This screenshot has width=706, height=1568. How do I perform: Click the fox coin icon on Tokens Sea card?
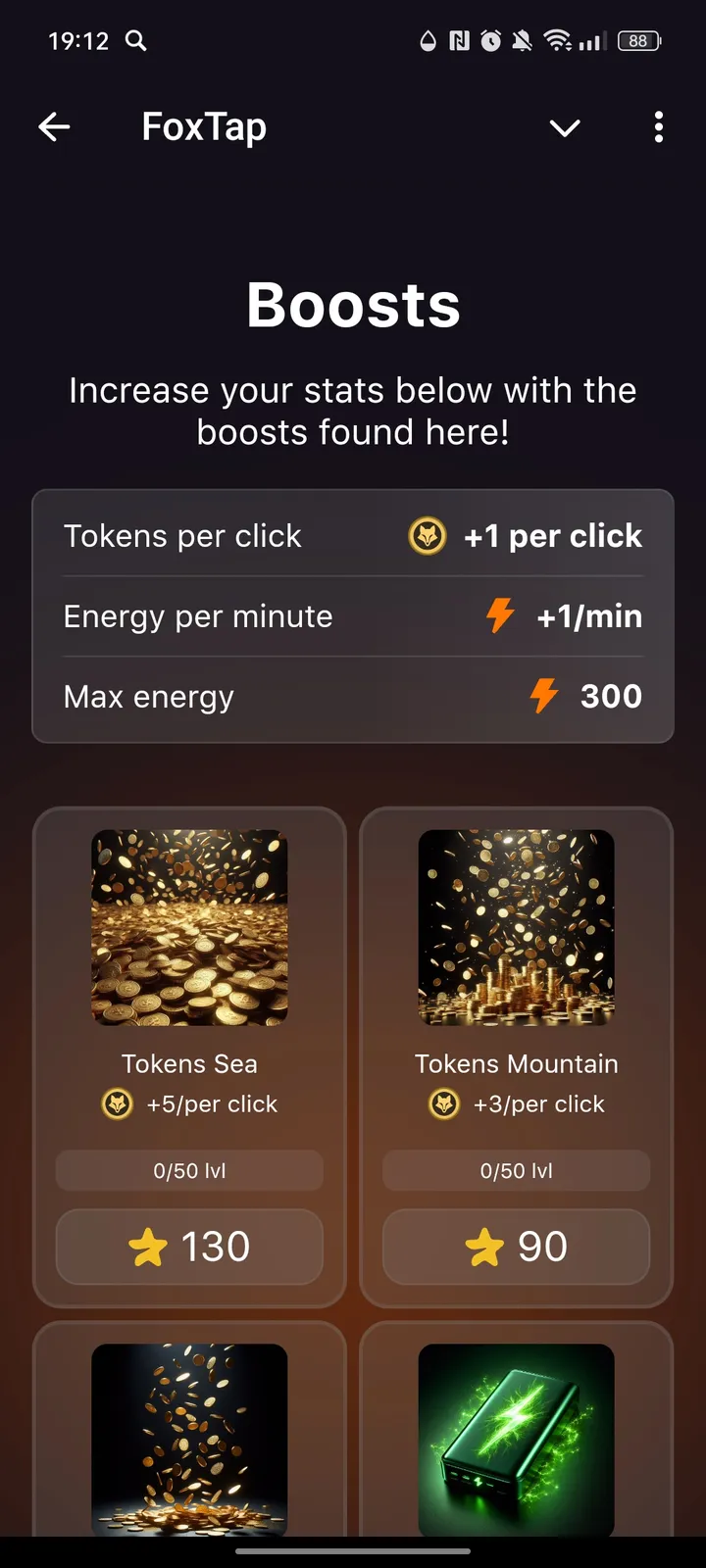pos(118,1103)
